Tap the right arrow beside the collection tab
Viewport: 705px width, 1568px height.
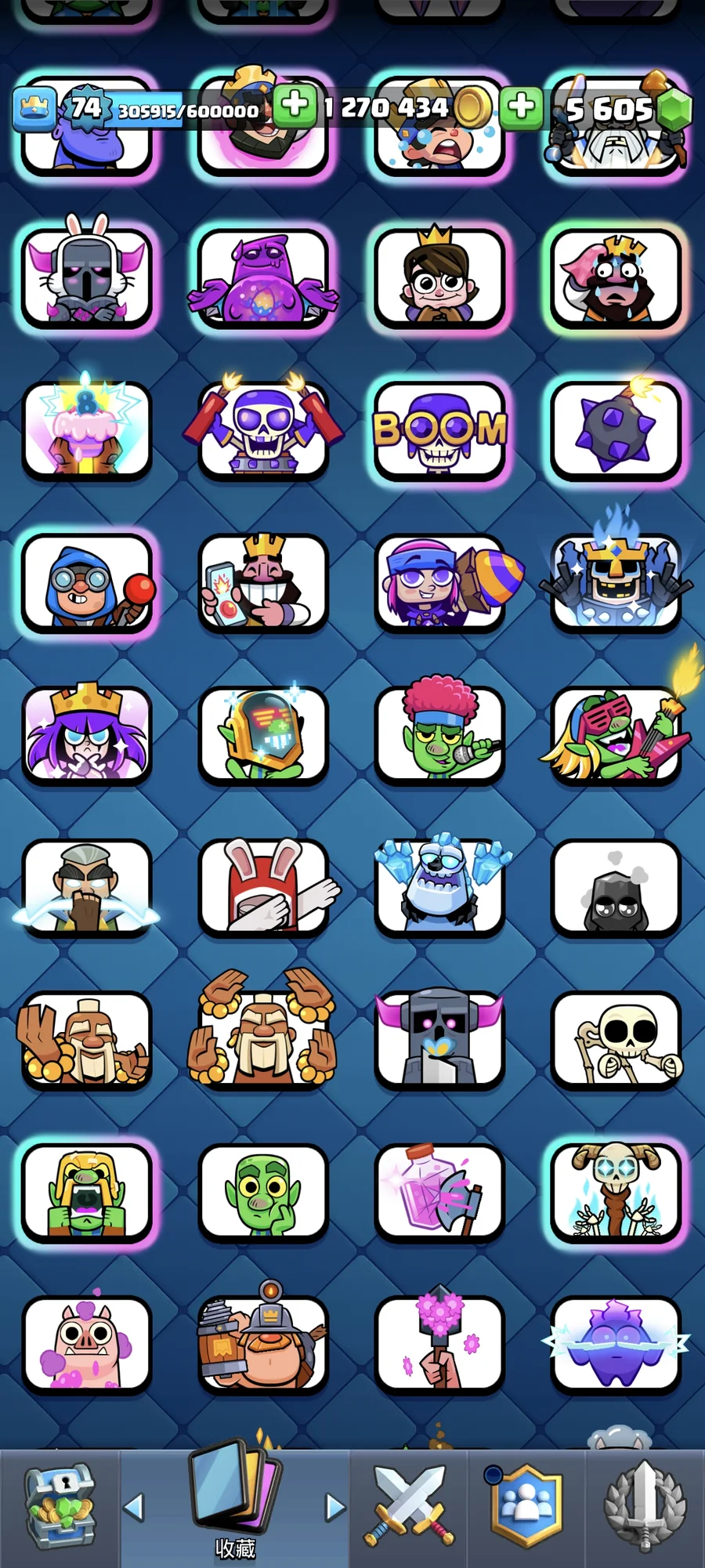pyautogui.click(x=335, y=1507)
